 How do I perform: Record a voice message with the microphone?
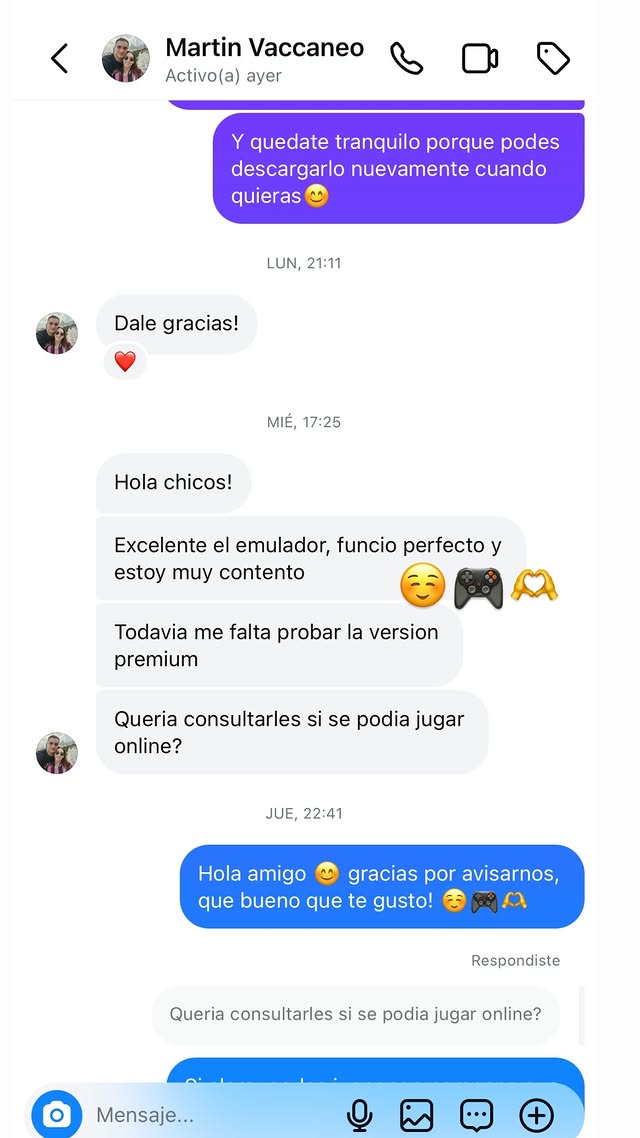pyautogui.click(x=360, y=1114)
